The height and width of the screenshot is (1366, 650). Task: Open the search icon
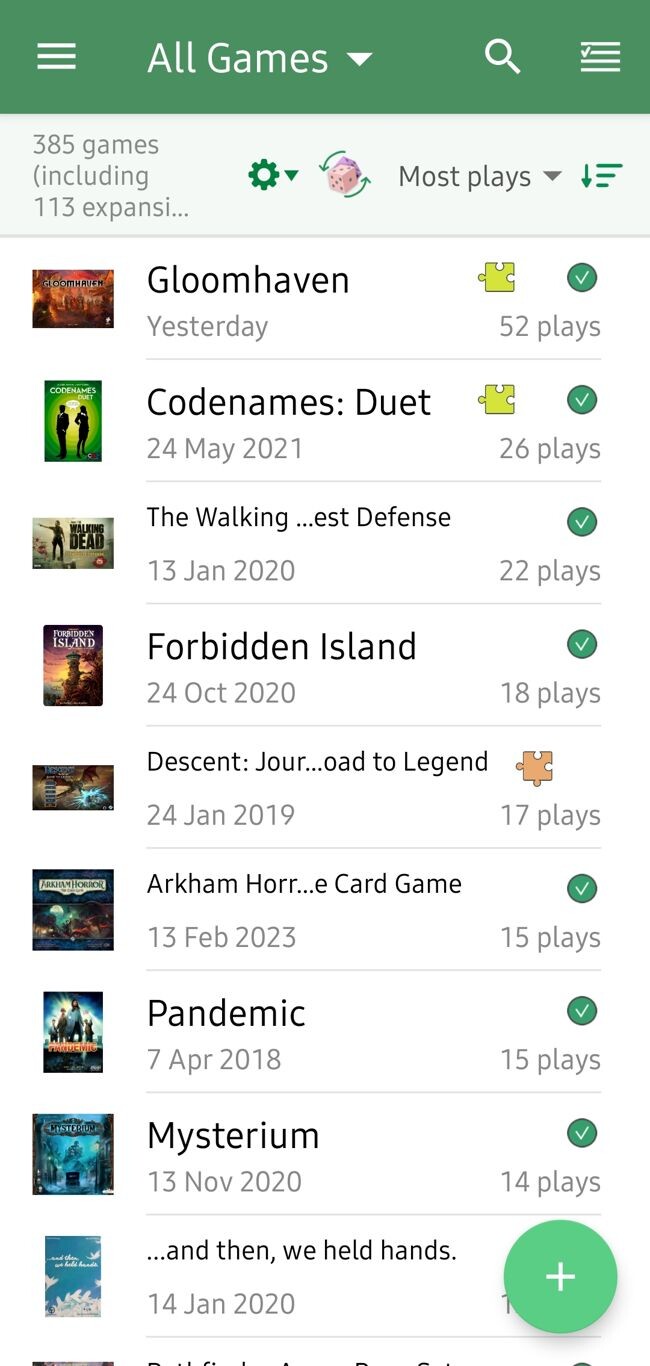502,57
